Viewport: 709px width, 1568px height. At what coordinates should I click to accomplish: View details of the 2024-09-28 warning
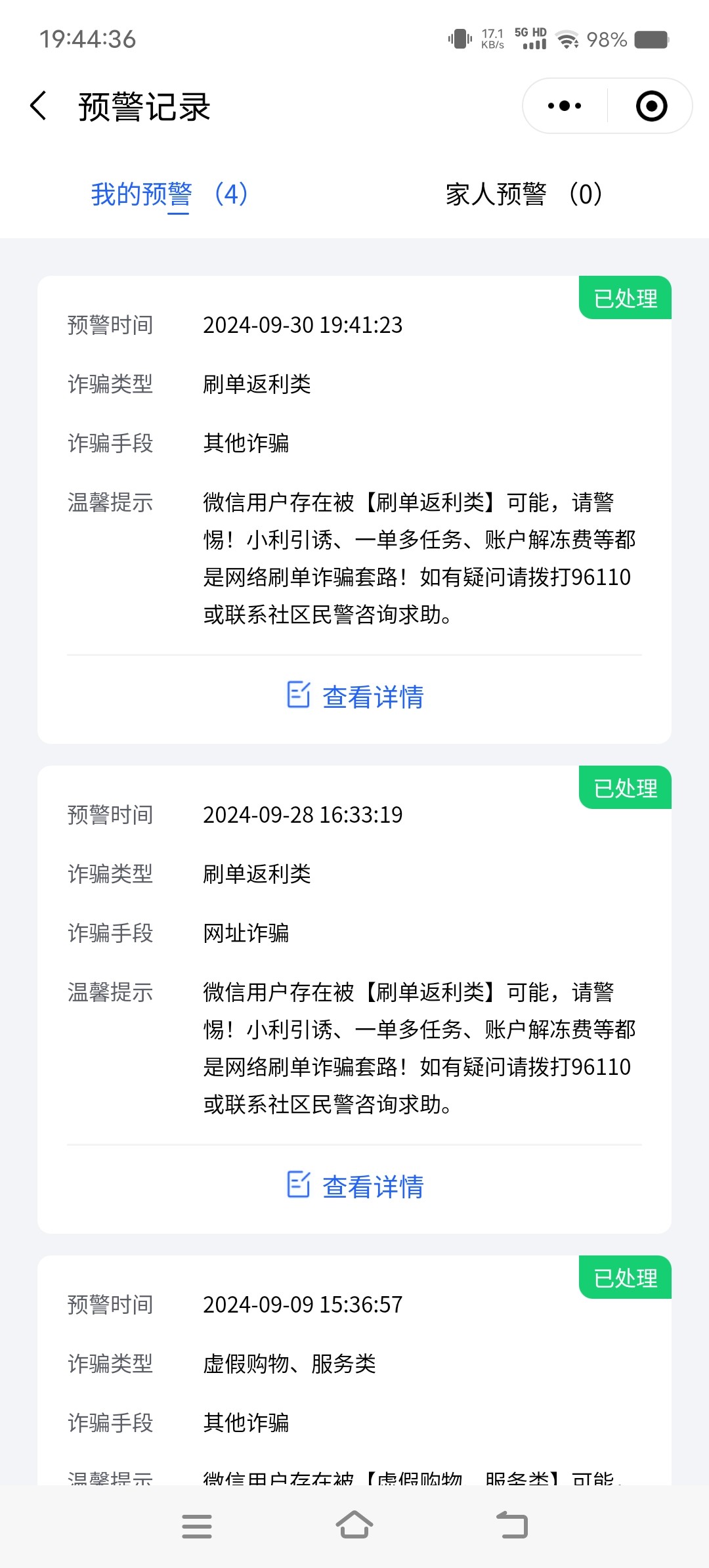coord(355,1187)
